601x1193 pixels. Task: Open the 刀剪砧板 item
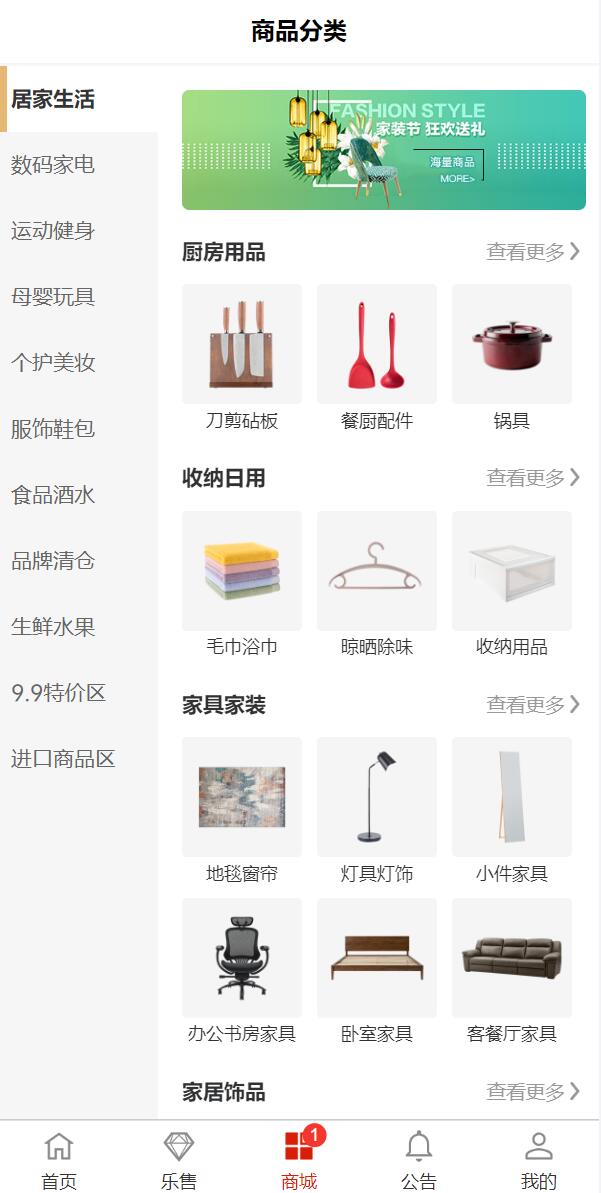pos(242,357)
